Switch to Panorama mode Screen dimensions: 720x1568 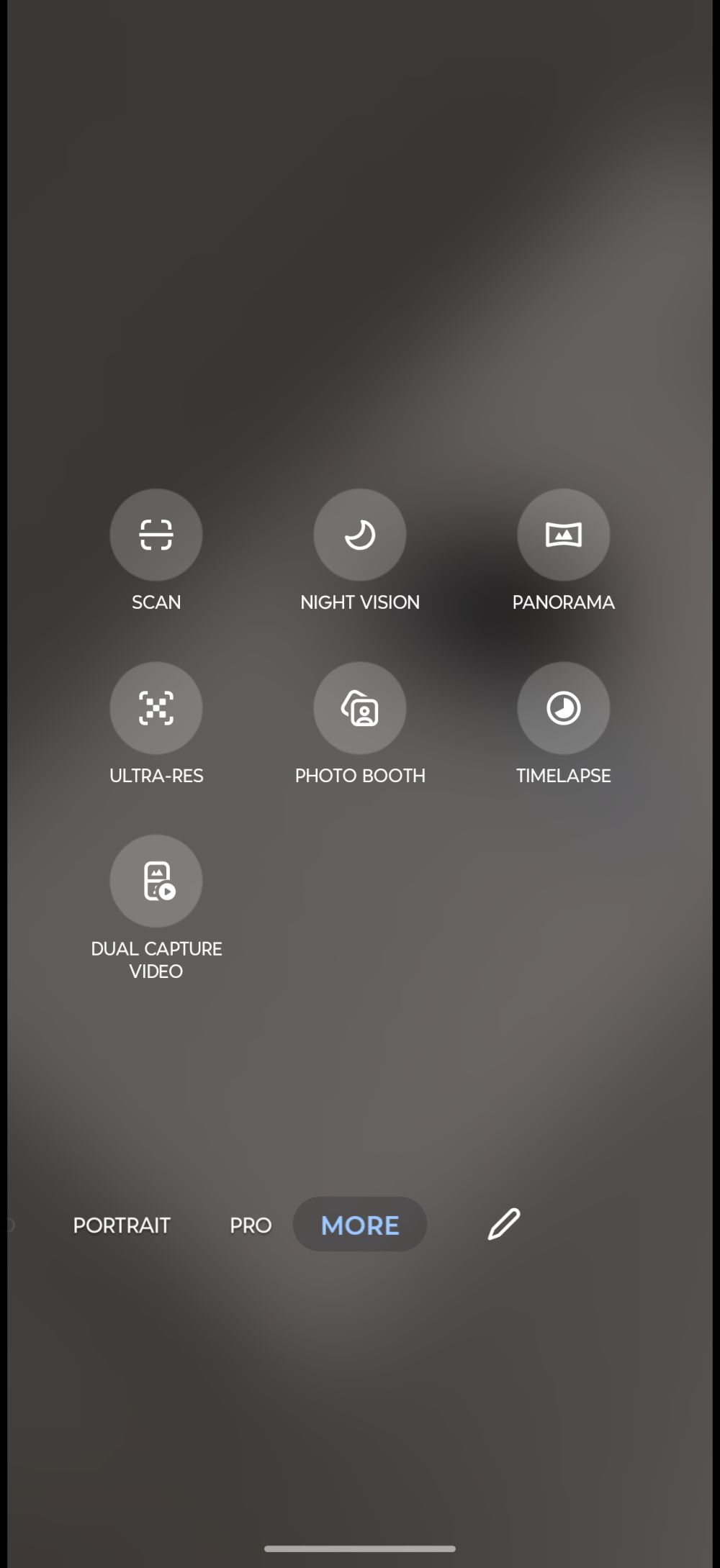[x=563, y=535]
